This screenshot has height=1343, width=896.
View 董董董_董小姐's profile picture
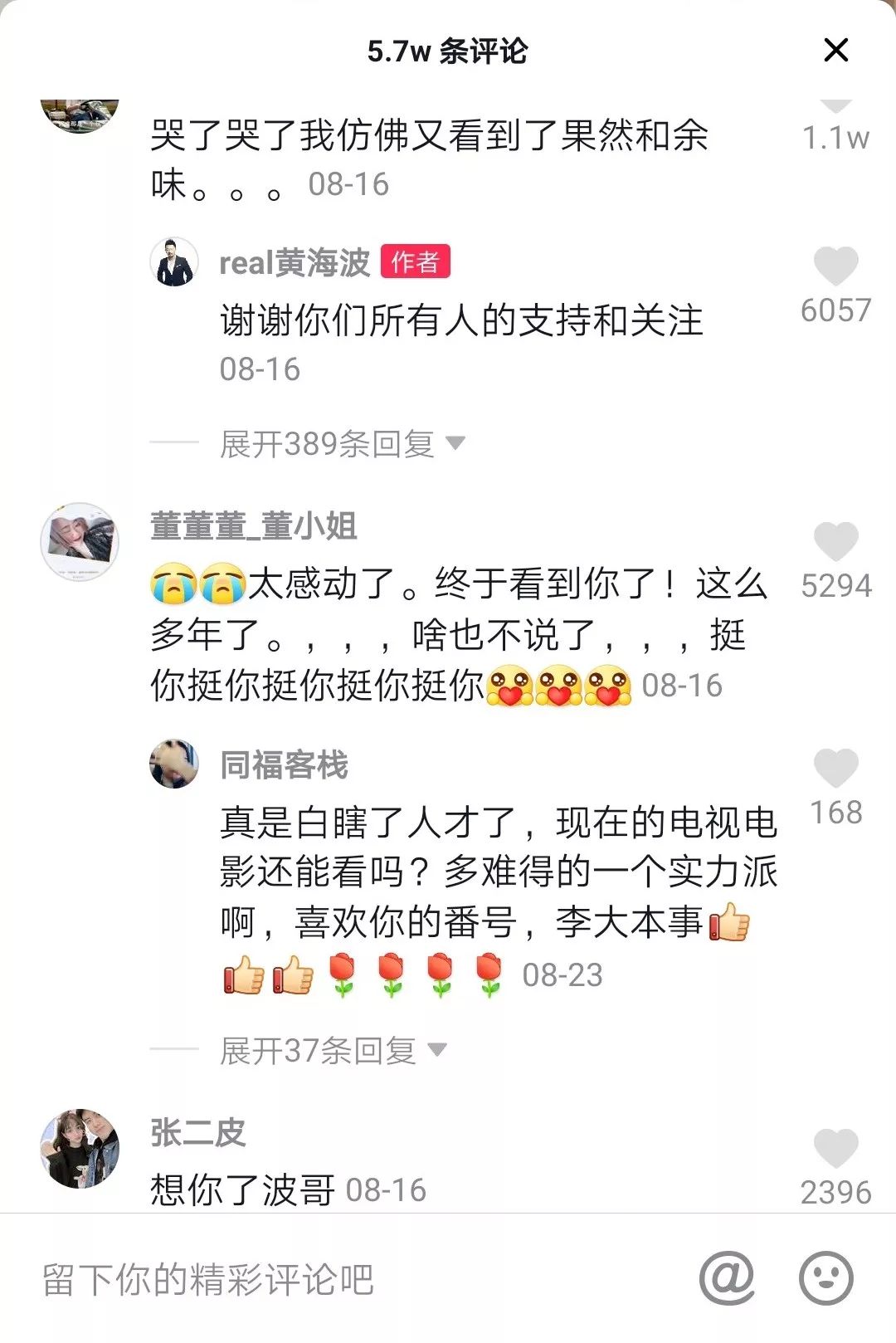tap(80, 541)
